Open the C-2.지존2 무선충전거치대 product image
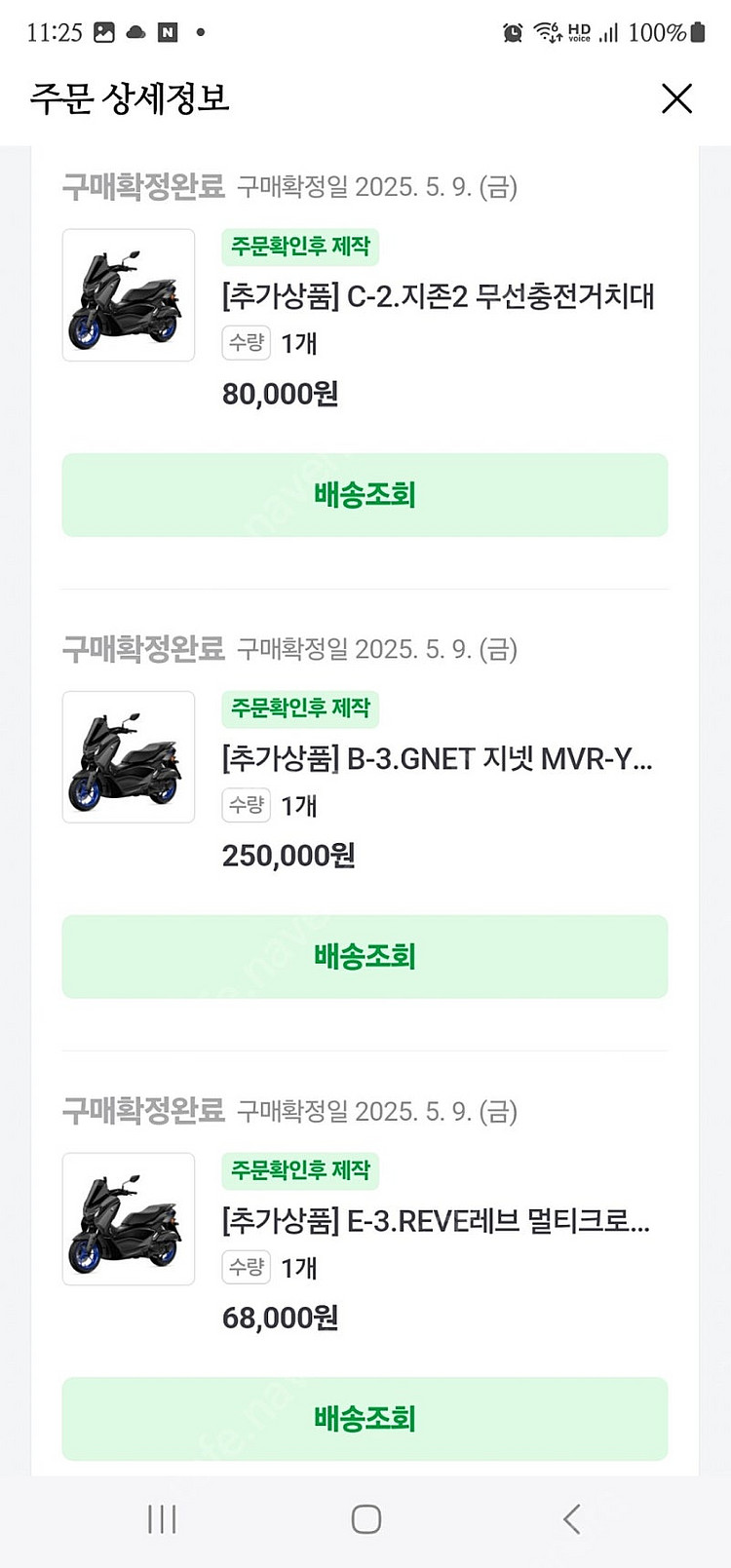The image size is (731, 1568). pyautogui.click(x=129, y=295)
